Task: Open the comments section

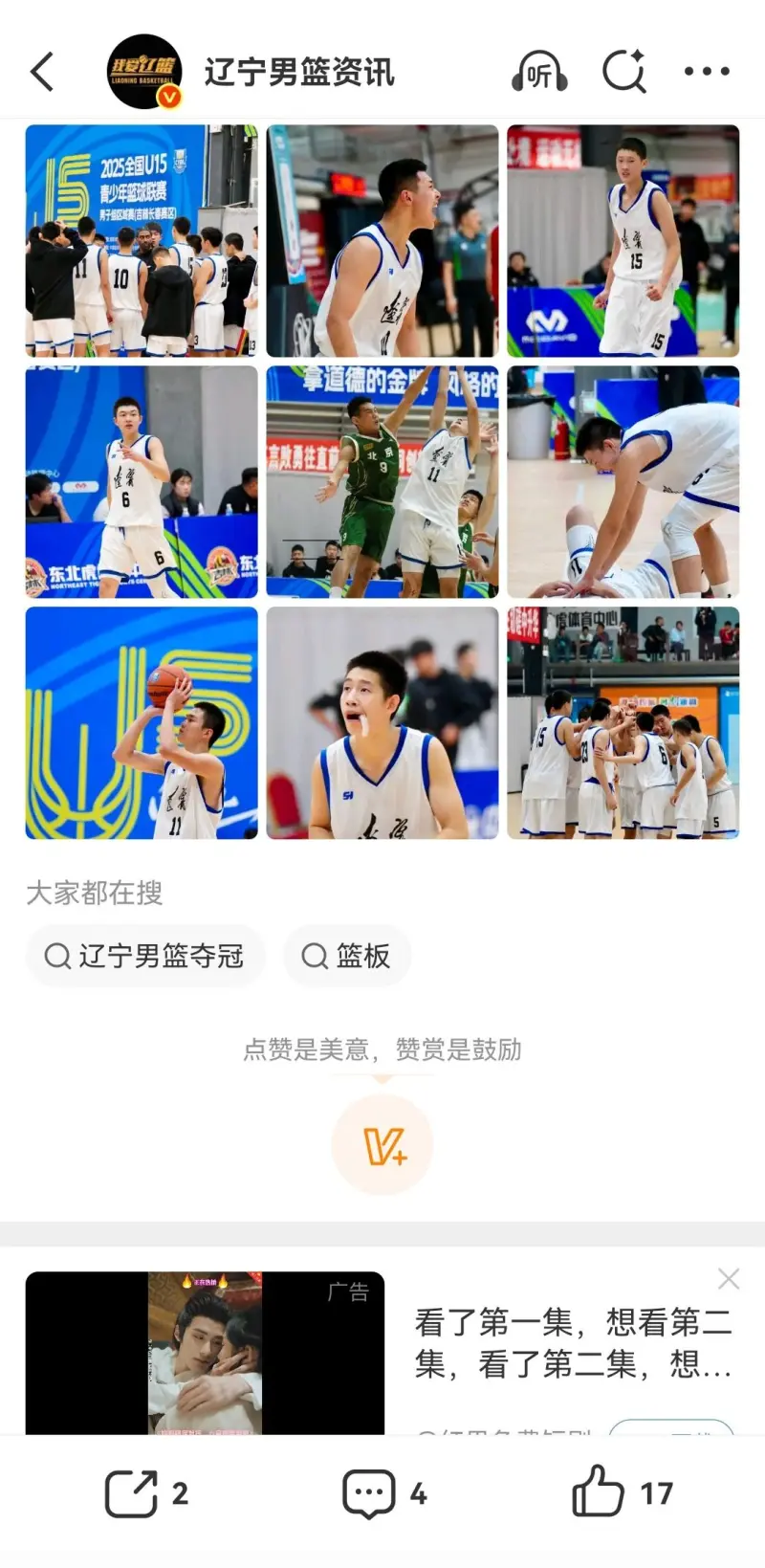Action: [x=383, y=1493]
